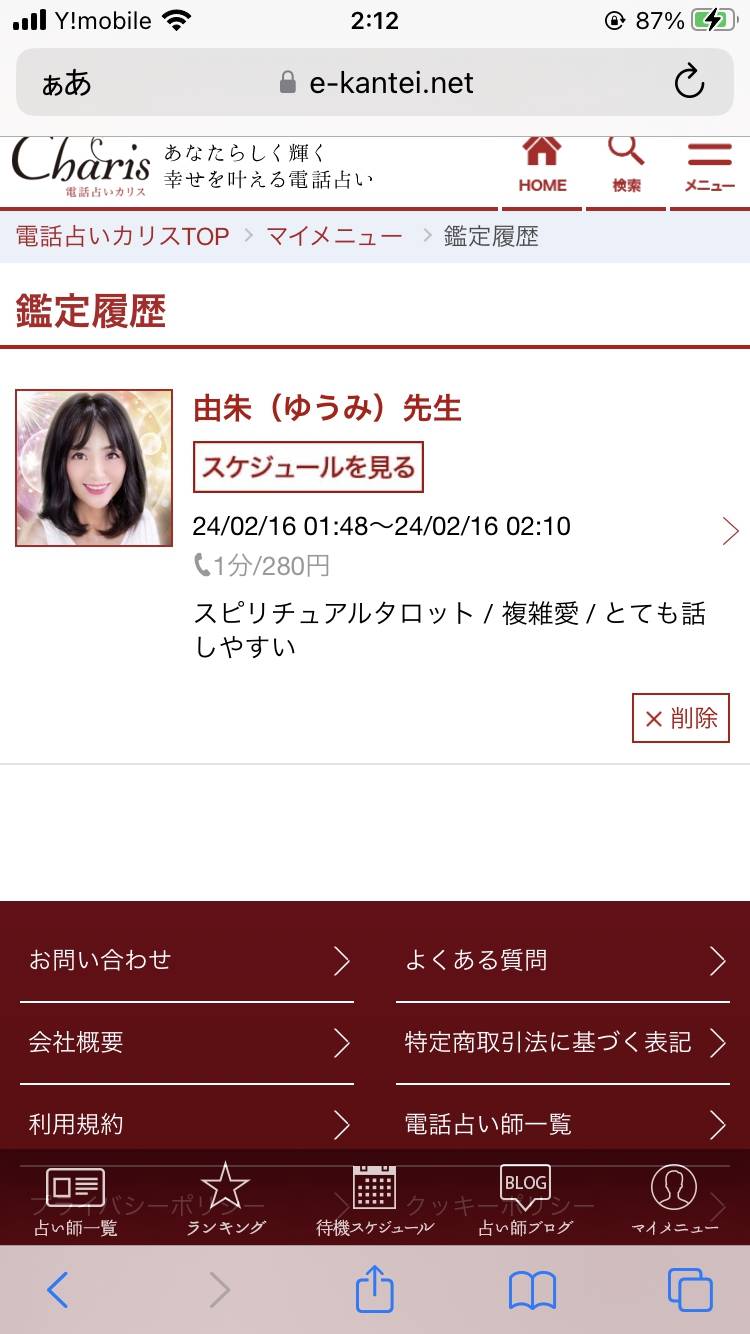750x1334 pixels.
Task: Open 利用規約 footer row
Action: 187,1125
